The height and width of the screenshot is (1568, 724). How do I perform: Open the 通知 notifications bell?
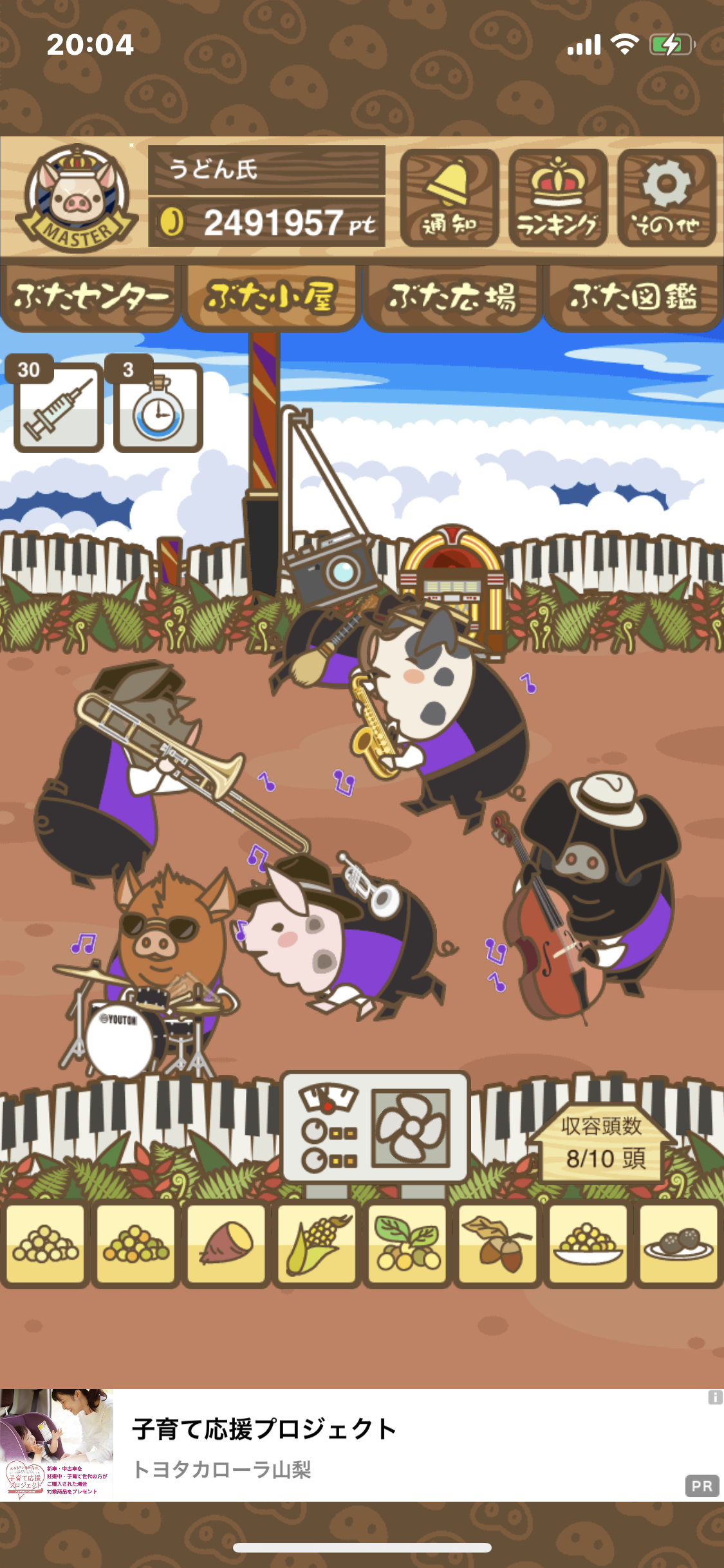click(x=449, y=198)
